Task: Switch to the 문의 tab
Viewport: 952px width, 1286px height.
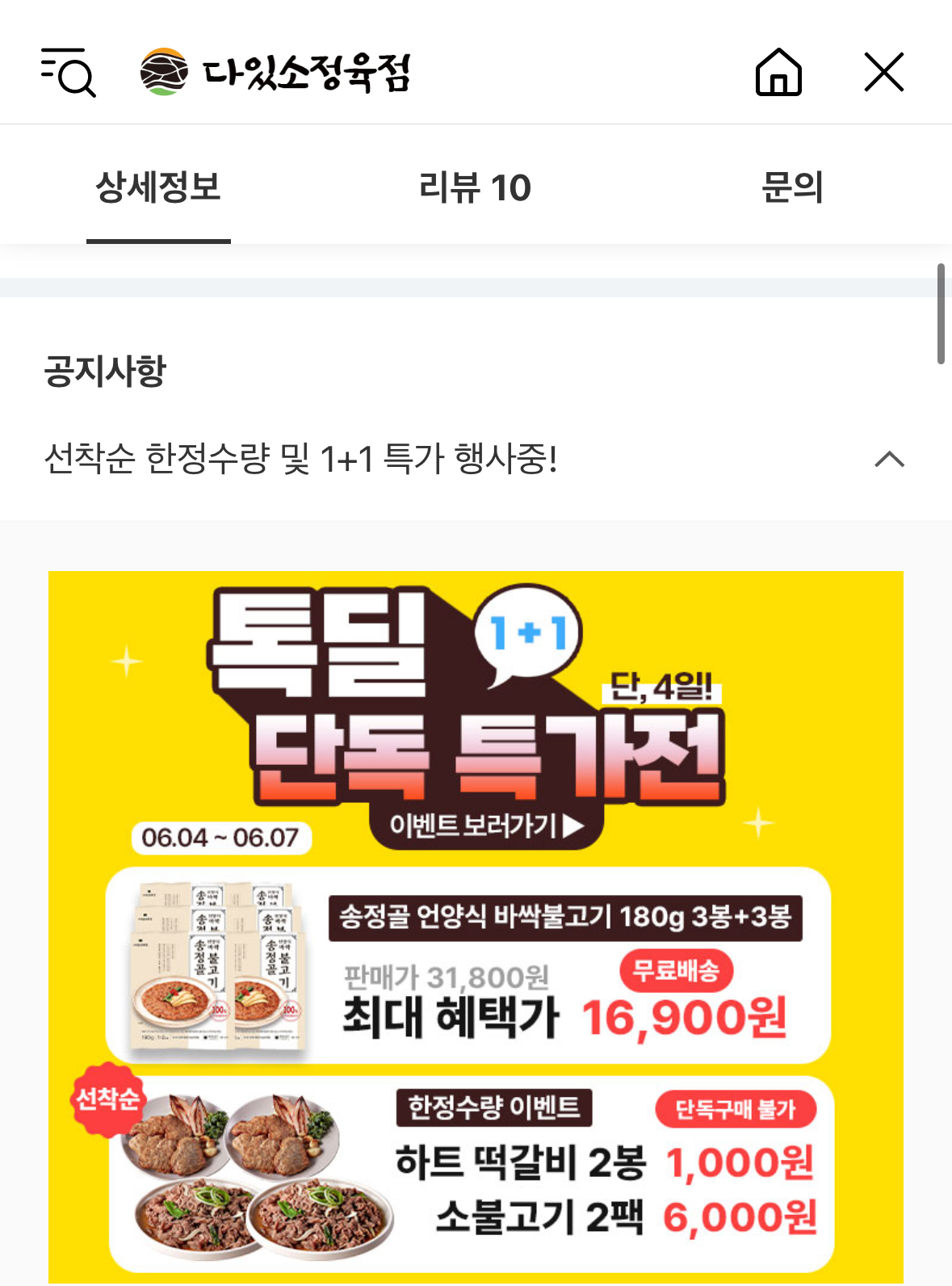Action: [x=792, y=187]
